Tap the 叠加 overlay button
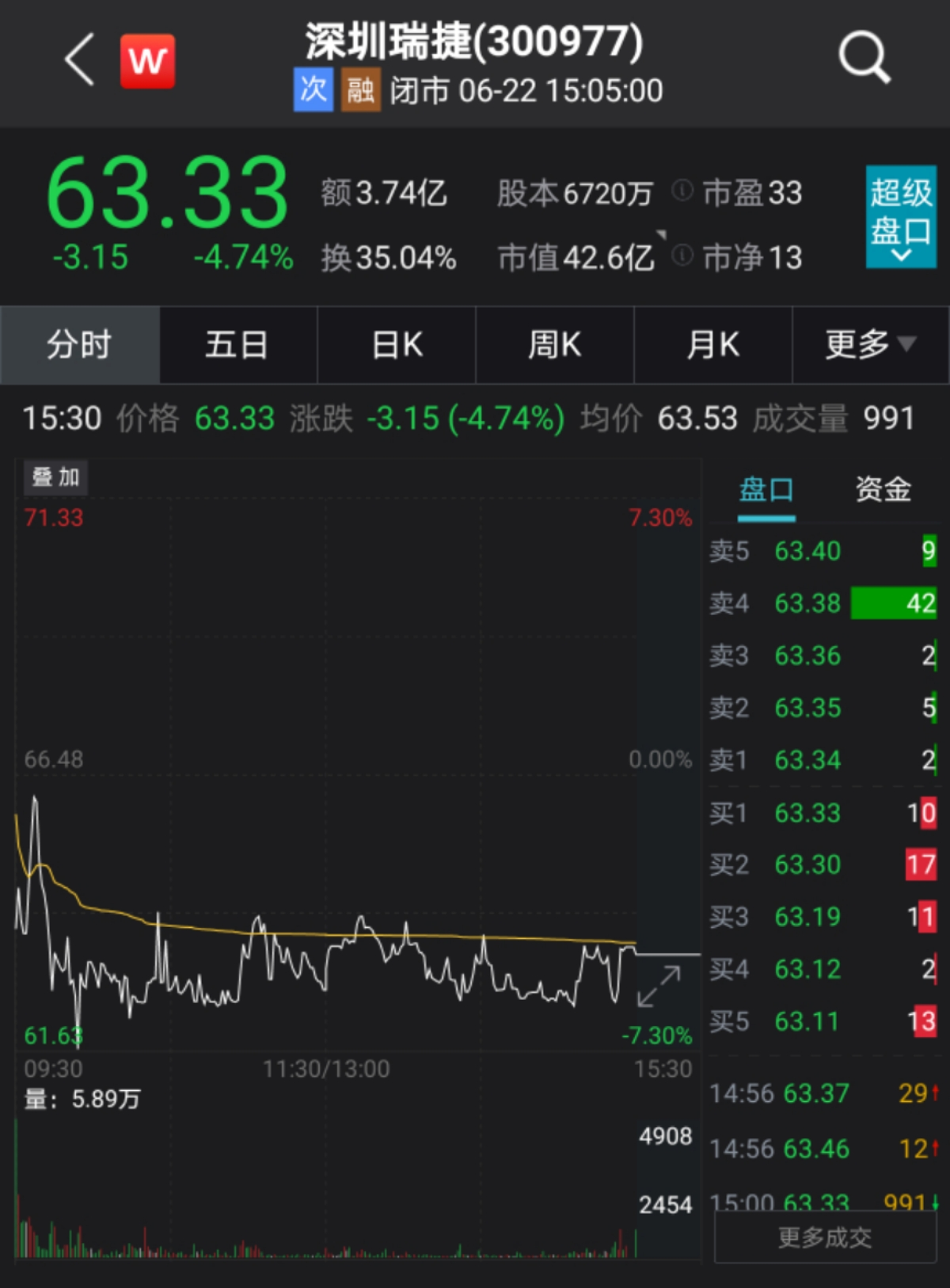This screenshot has height=1288, width=950. click(55, 477)
